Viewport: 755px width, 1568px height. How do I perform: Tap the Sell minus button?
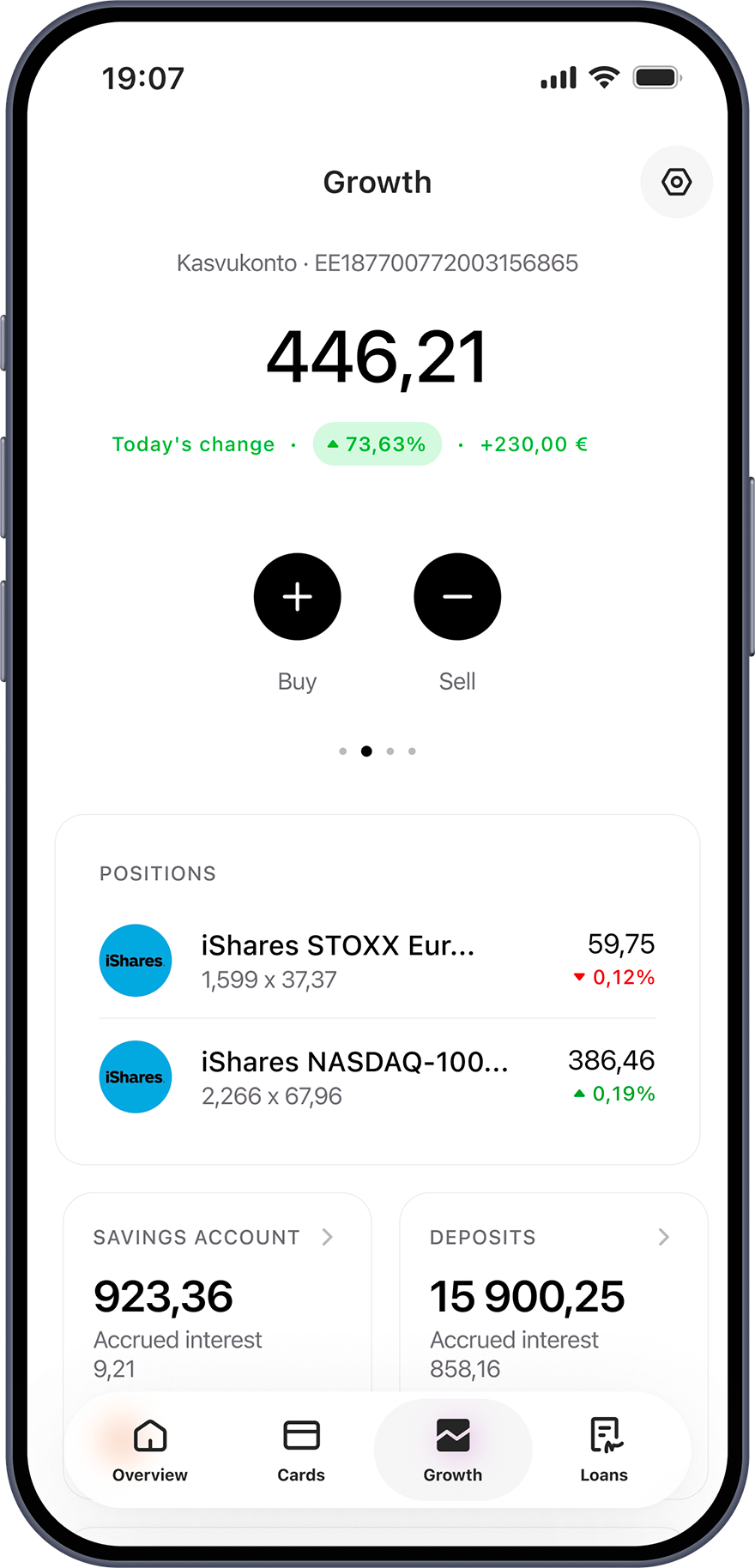pyautogui.click(x=457, y=597)
